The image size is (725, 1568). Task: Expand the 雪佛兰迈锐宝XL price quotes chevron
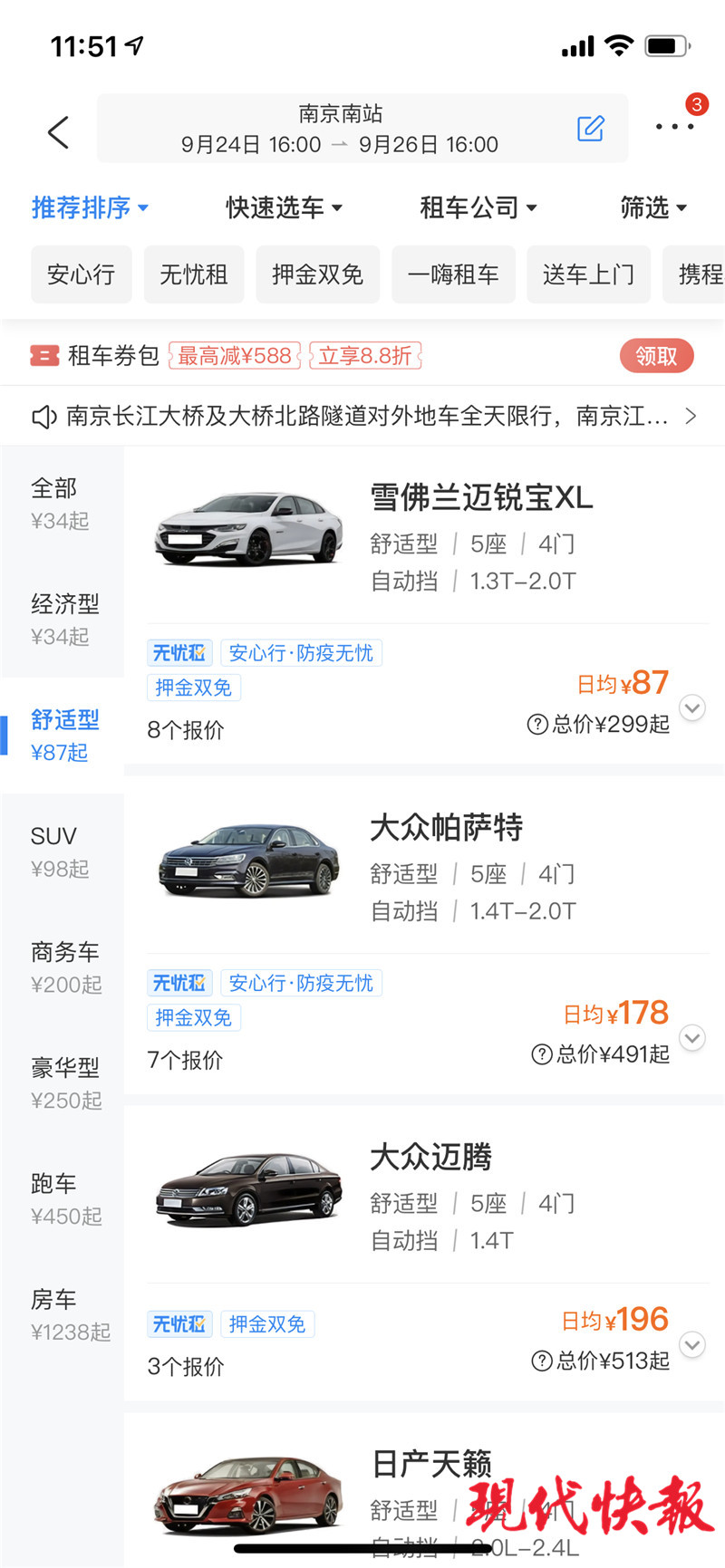tap(691, 708)
